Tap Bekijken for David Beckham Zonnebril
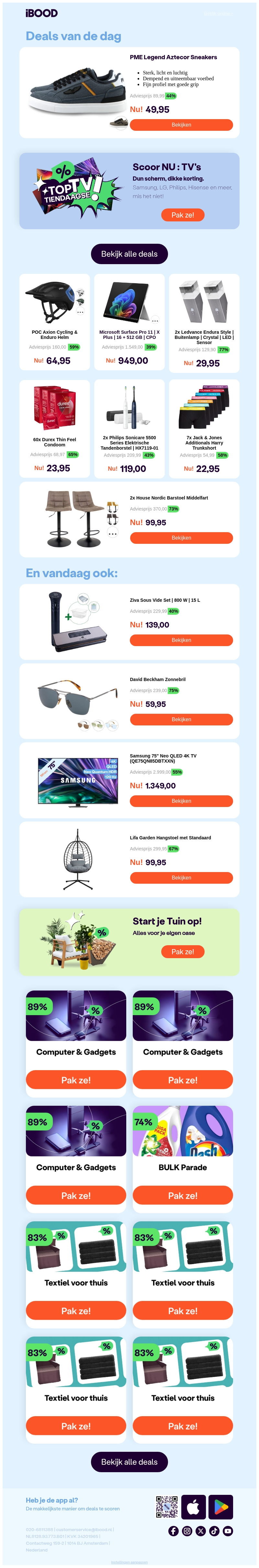Viewport: 259px width, 1568px height. (x=181, y=720)
